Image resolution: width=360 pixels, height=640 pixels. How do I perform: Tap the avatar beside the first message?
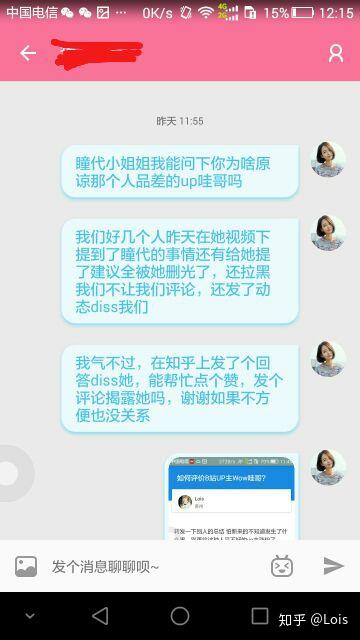point(327,160)
